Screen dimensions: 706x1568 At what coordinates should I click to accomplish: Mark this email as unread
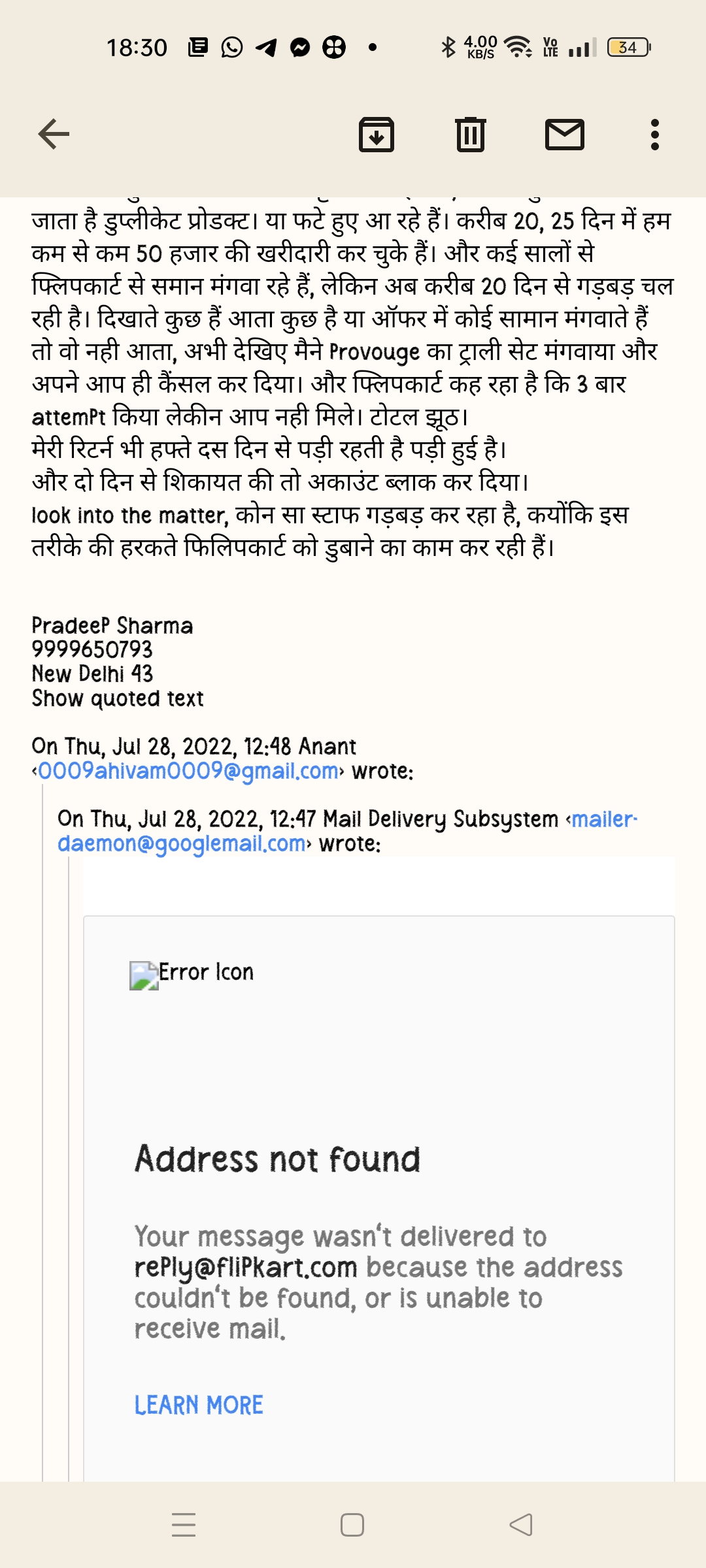tap(564, 135)
